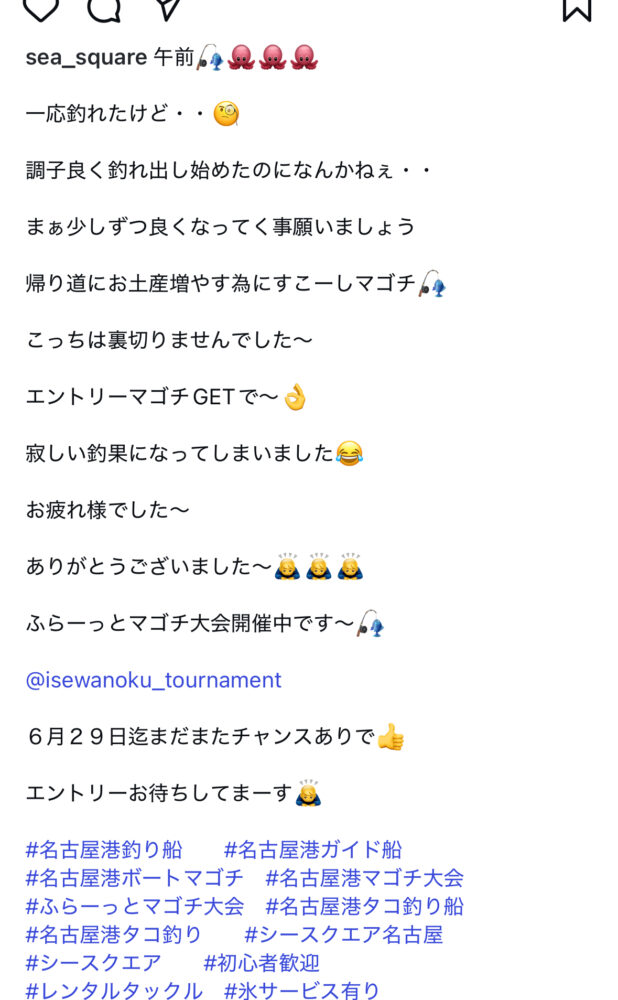Open the comments on this post
The image size is (618, 1000).
tap(103, 8)
